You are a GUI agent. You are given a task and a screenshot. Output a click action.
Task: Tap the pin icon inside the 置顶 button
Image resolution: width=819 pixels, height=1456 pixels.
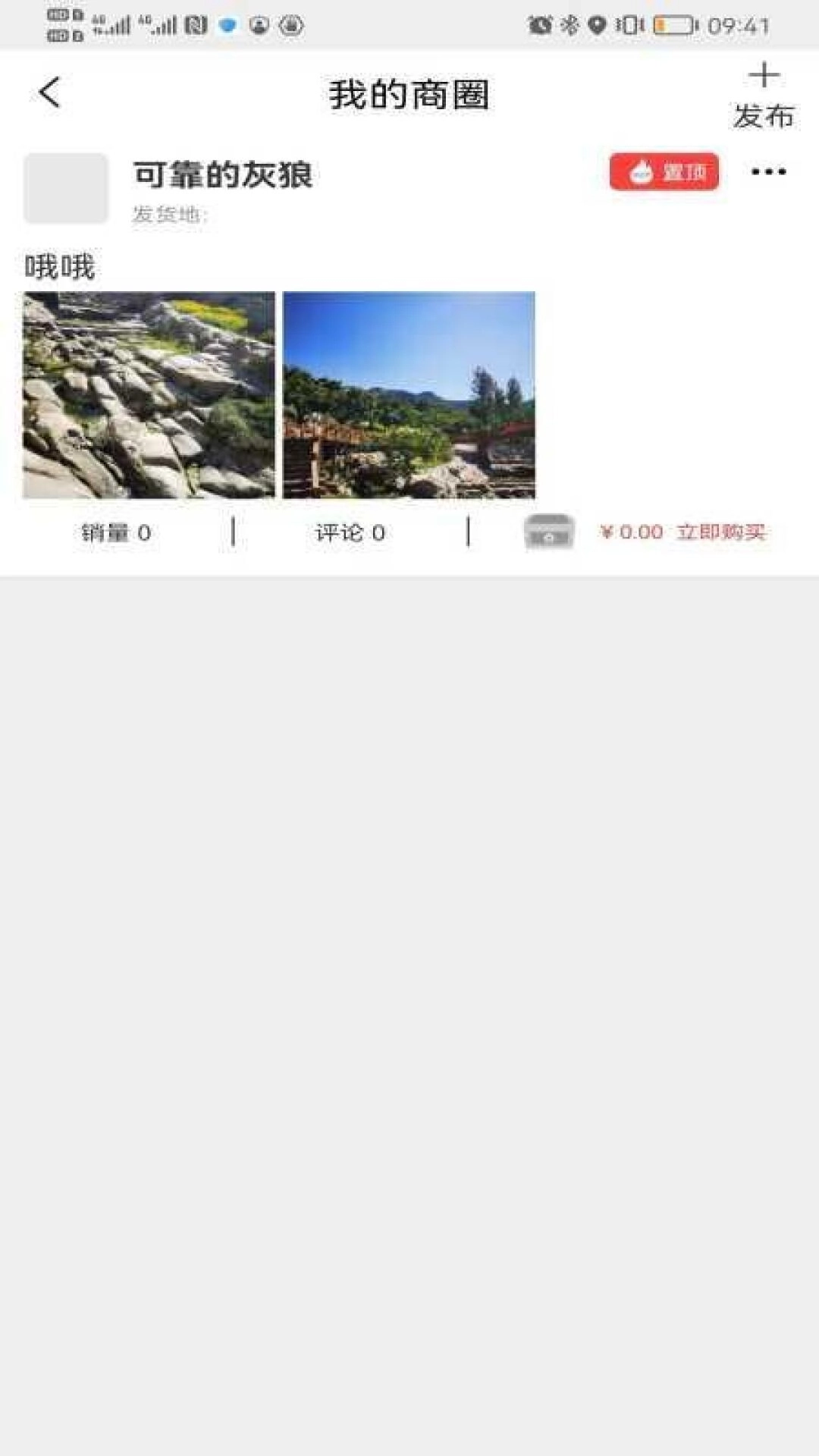click(x=641, y=172)
